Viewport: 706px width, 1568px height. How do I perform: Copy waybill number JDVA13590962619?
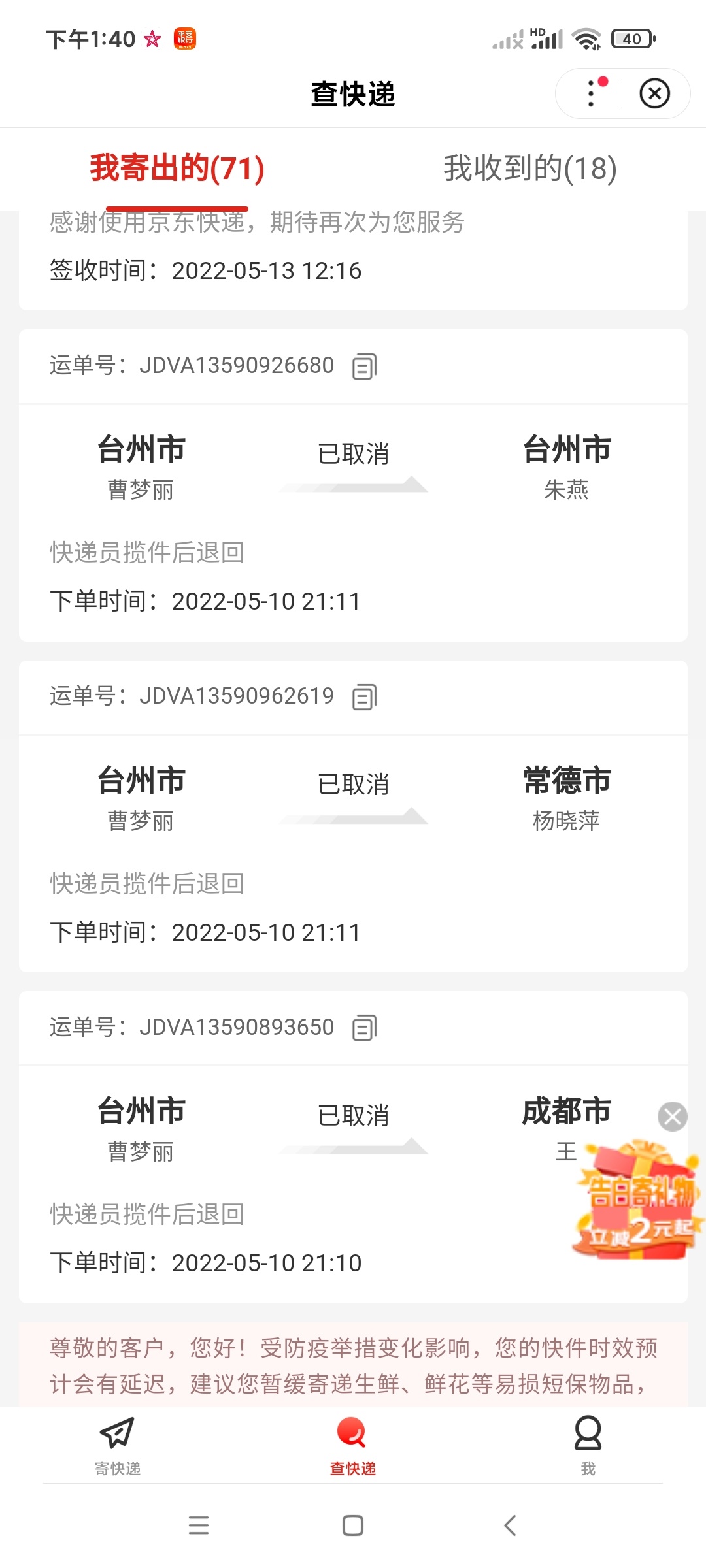pyautogui.click(x=365, y=697)
